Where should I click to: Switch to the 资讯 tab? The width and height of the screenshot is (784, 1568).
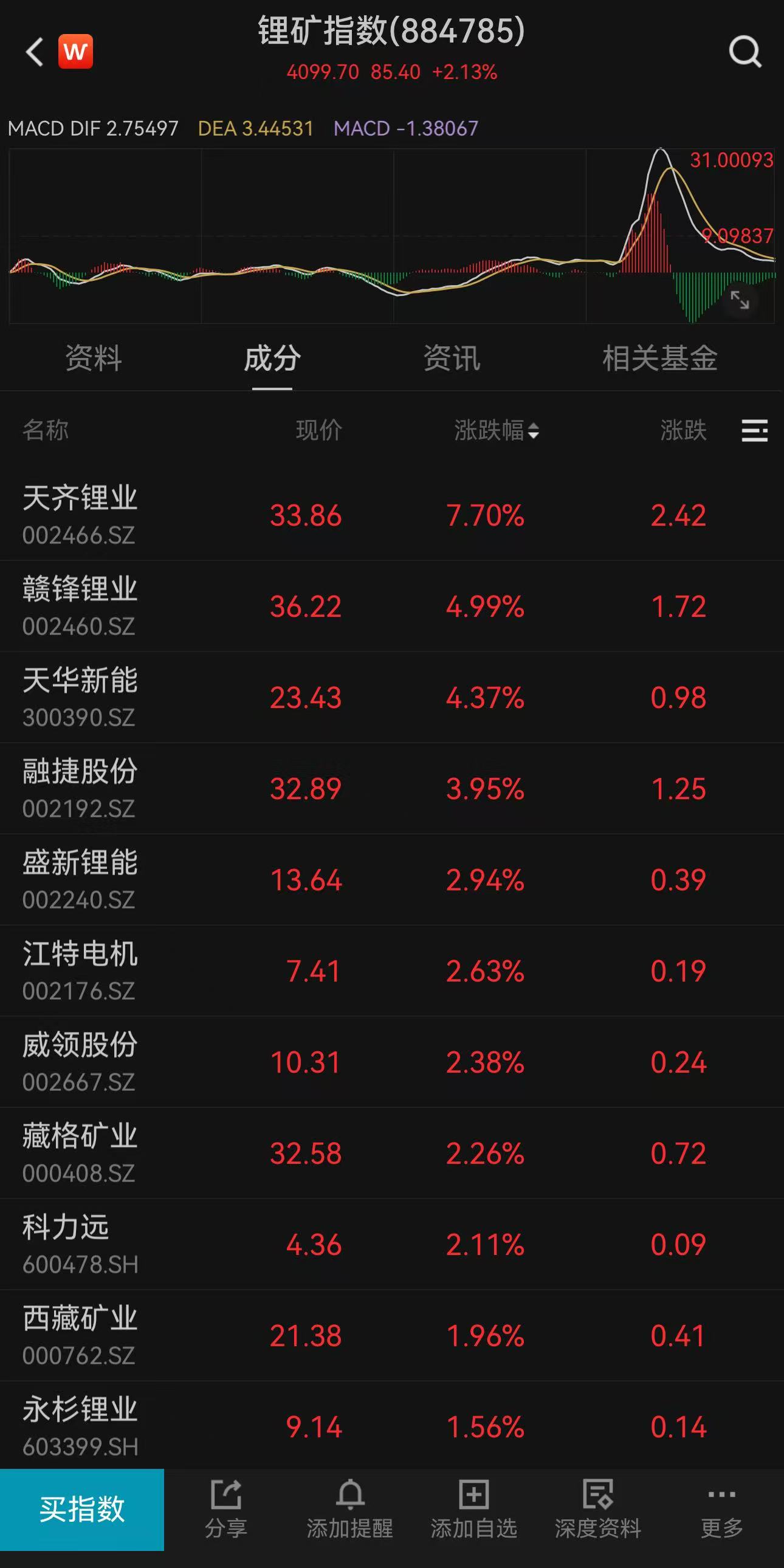(452, 358)
